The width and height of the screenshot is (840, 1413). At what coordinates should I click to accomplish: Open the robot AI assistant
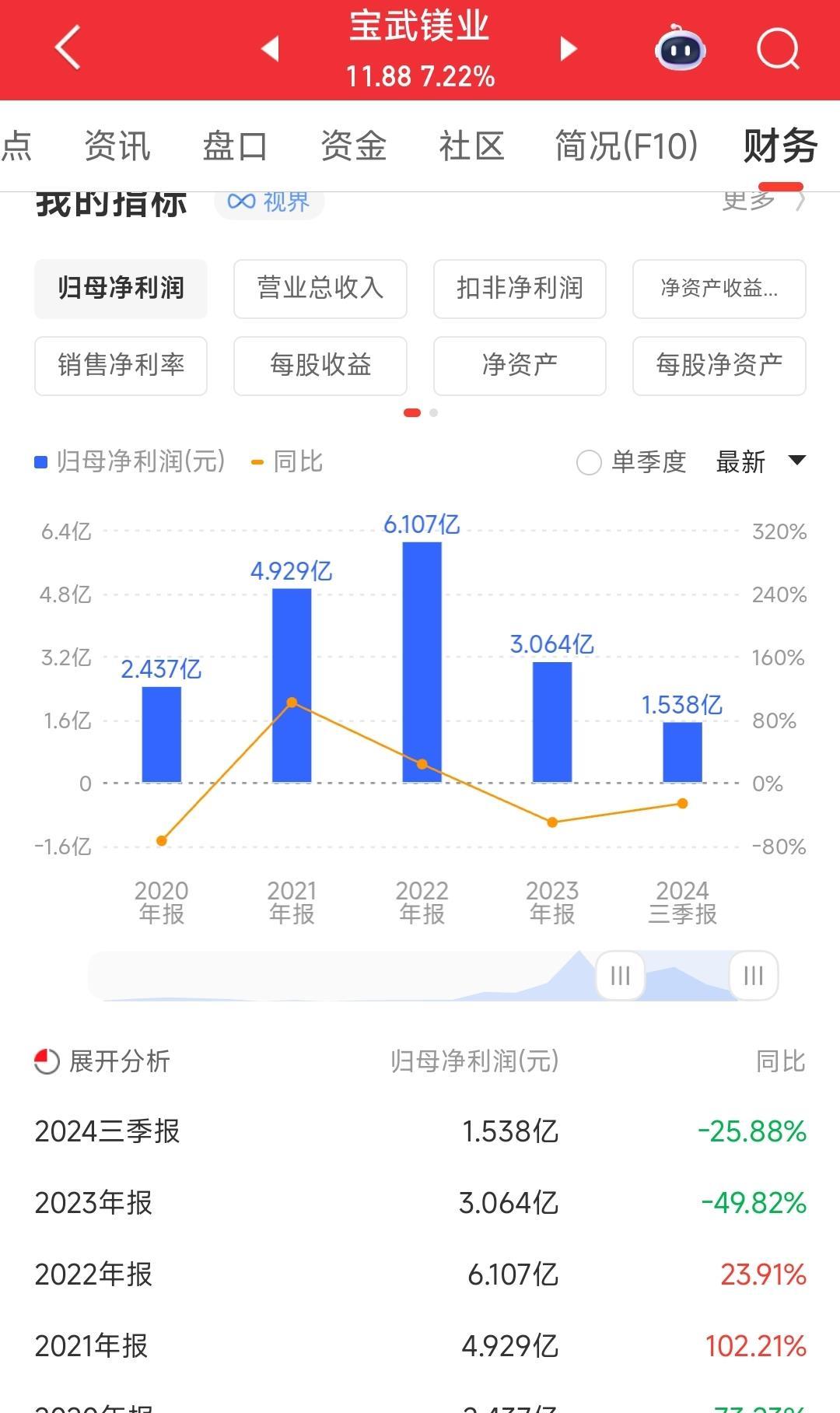(680, 50)
